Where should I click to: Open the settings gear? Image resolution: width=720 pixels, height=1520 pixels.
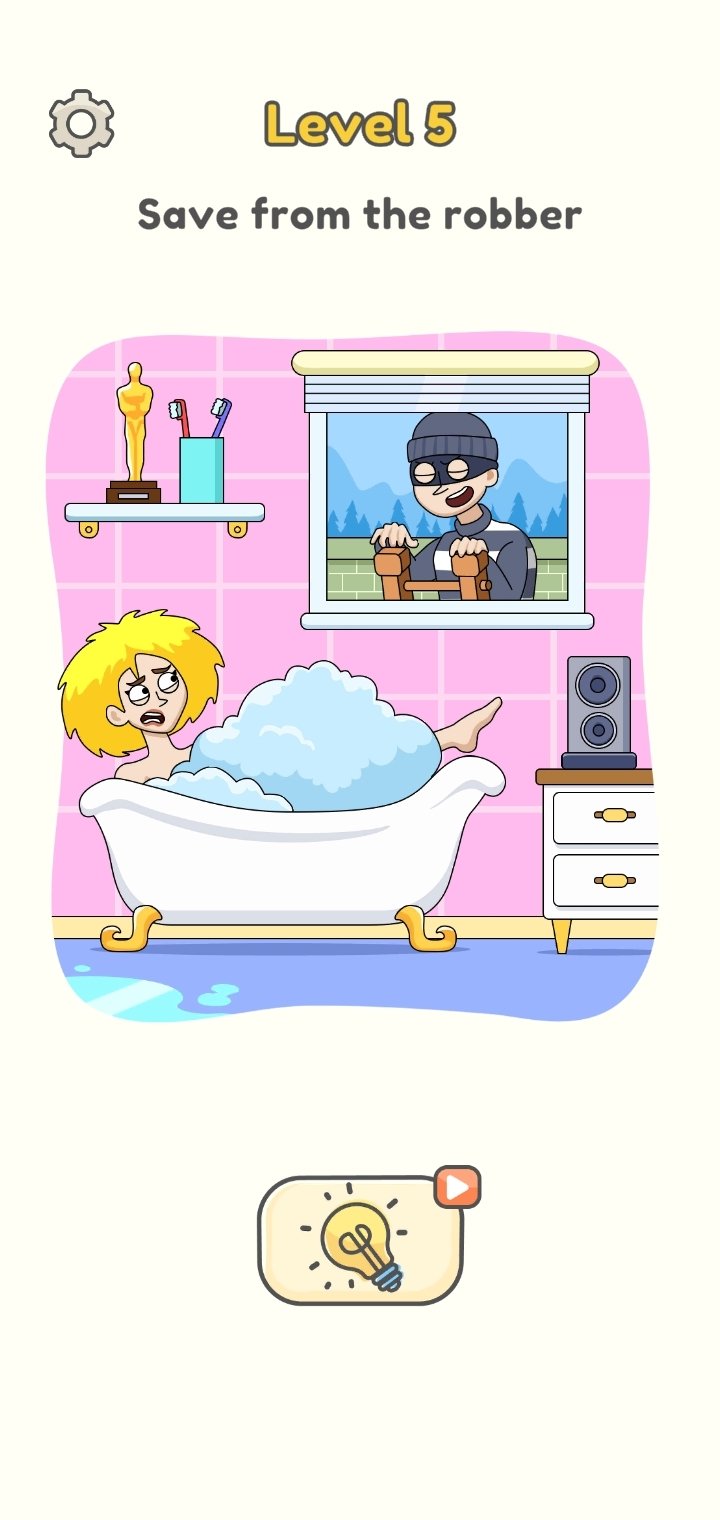(81, 123)
